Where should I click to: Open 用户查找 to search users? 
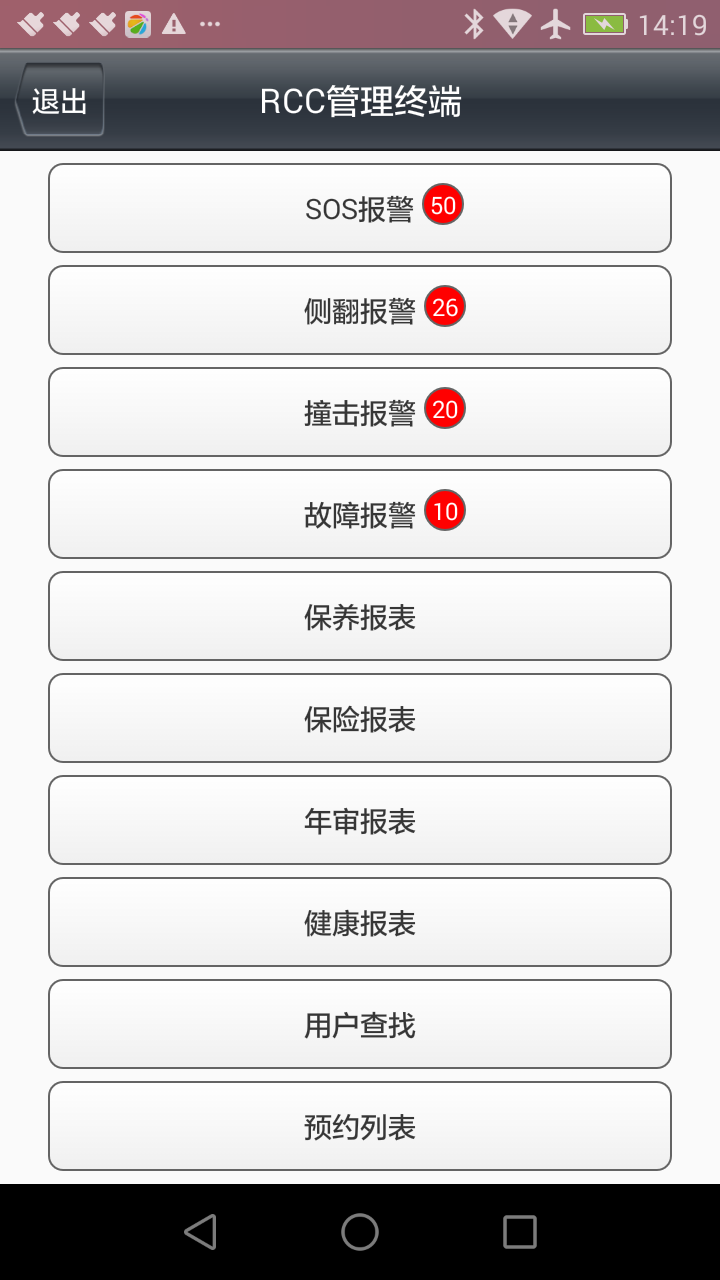(360, 1024)
